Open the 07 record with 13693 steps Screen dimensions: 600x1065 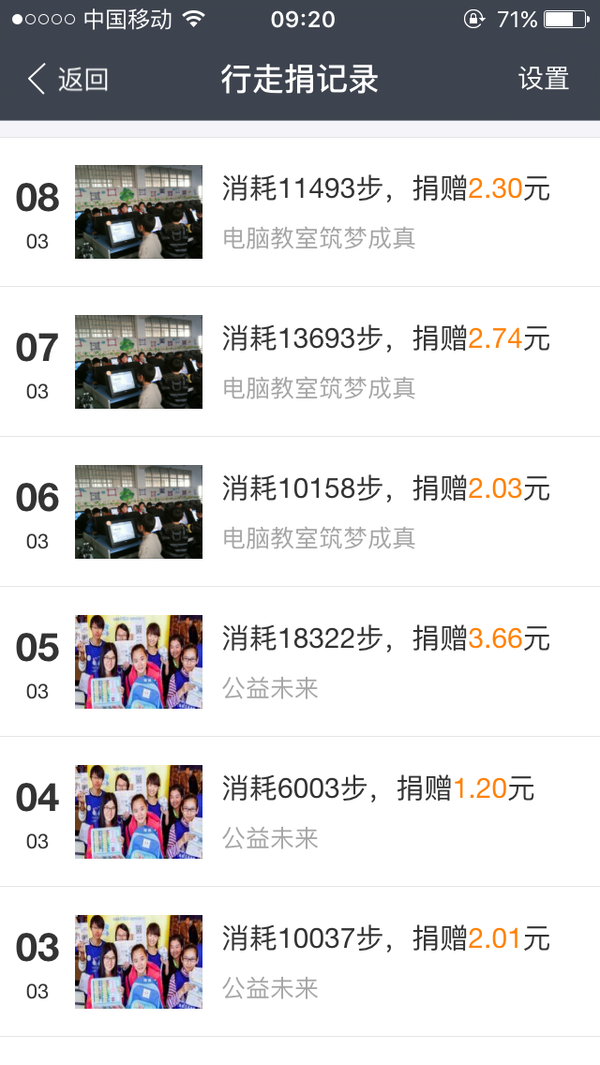300,362
